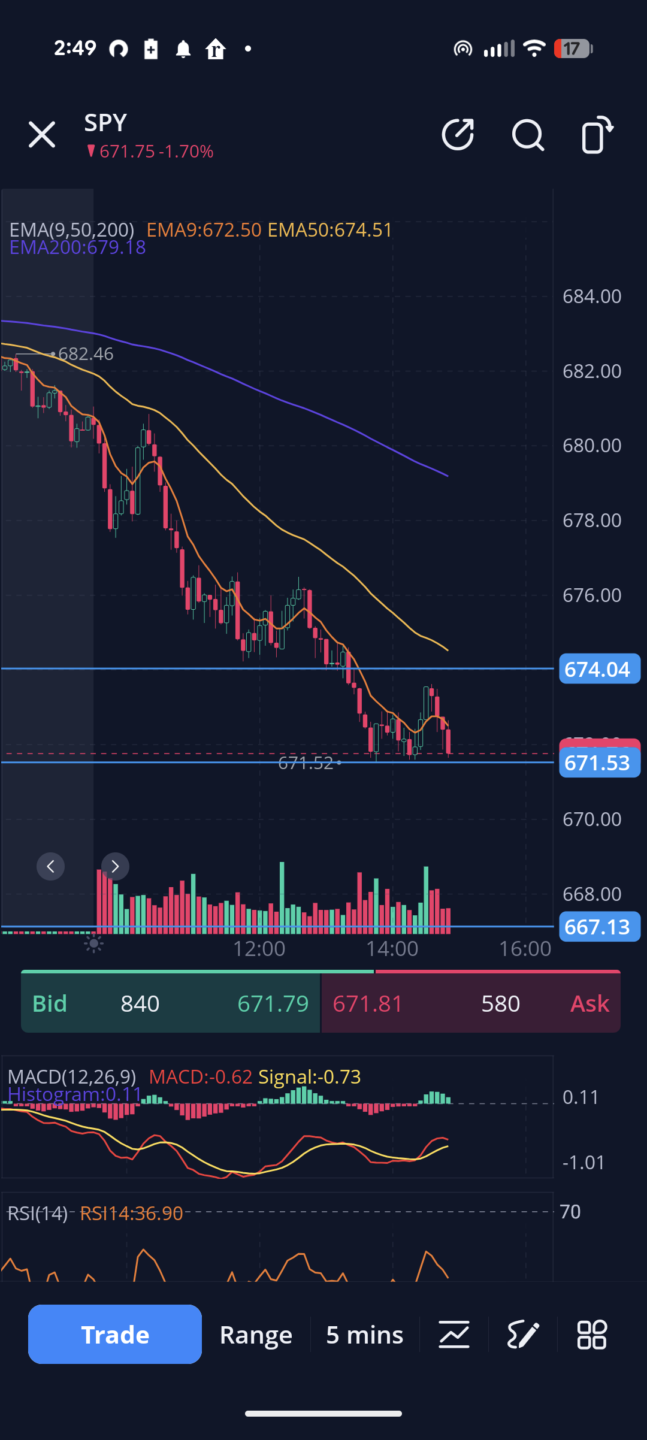Open the share chart icon
Viewport: 647px width, 1440px height.
click(x=458, y=135)
